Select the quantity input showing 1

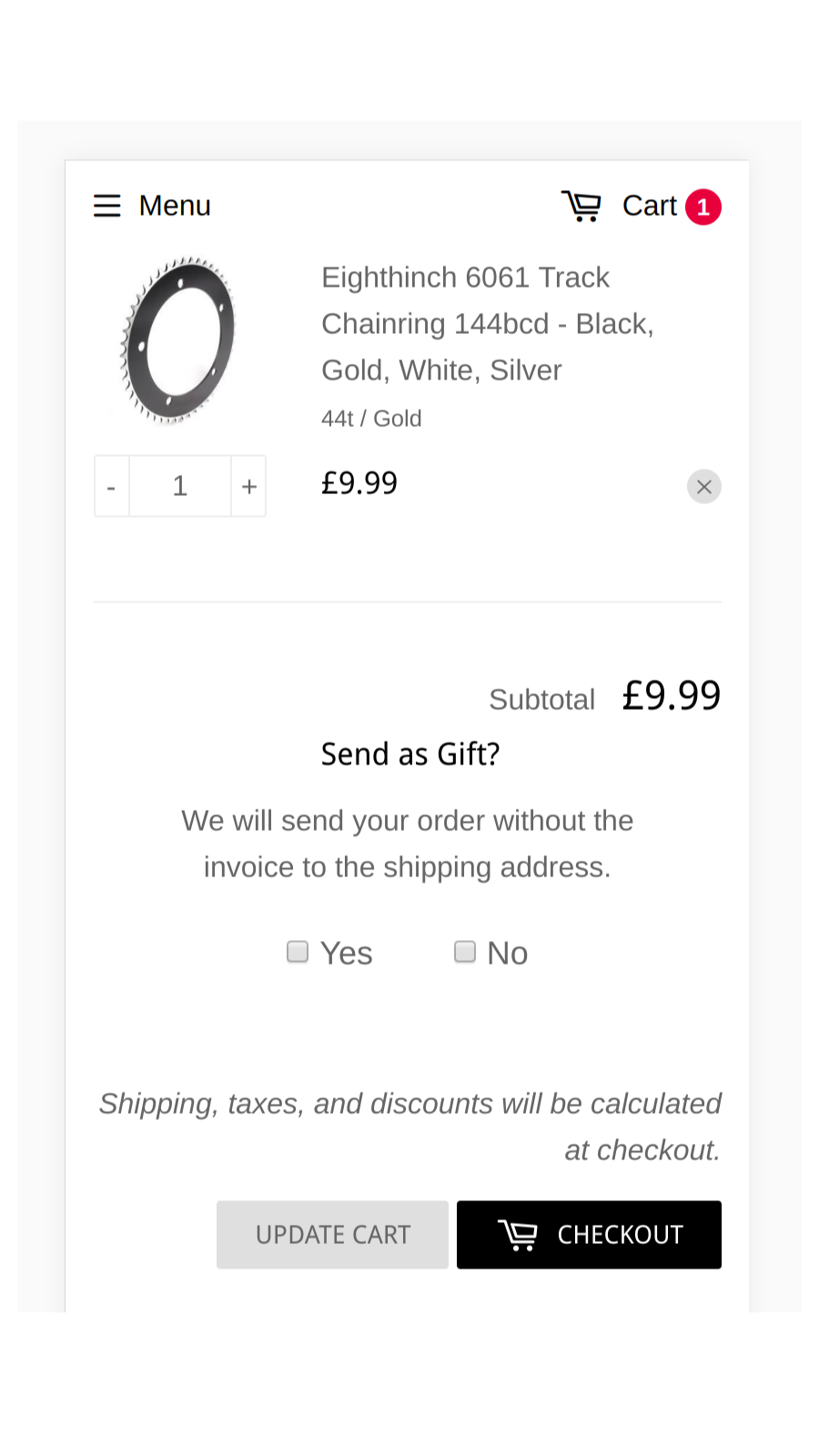pyautogui.click(x=179, y=486)
